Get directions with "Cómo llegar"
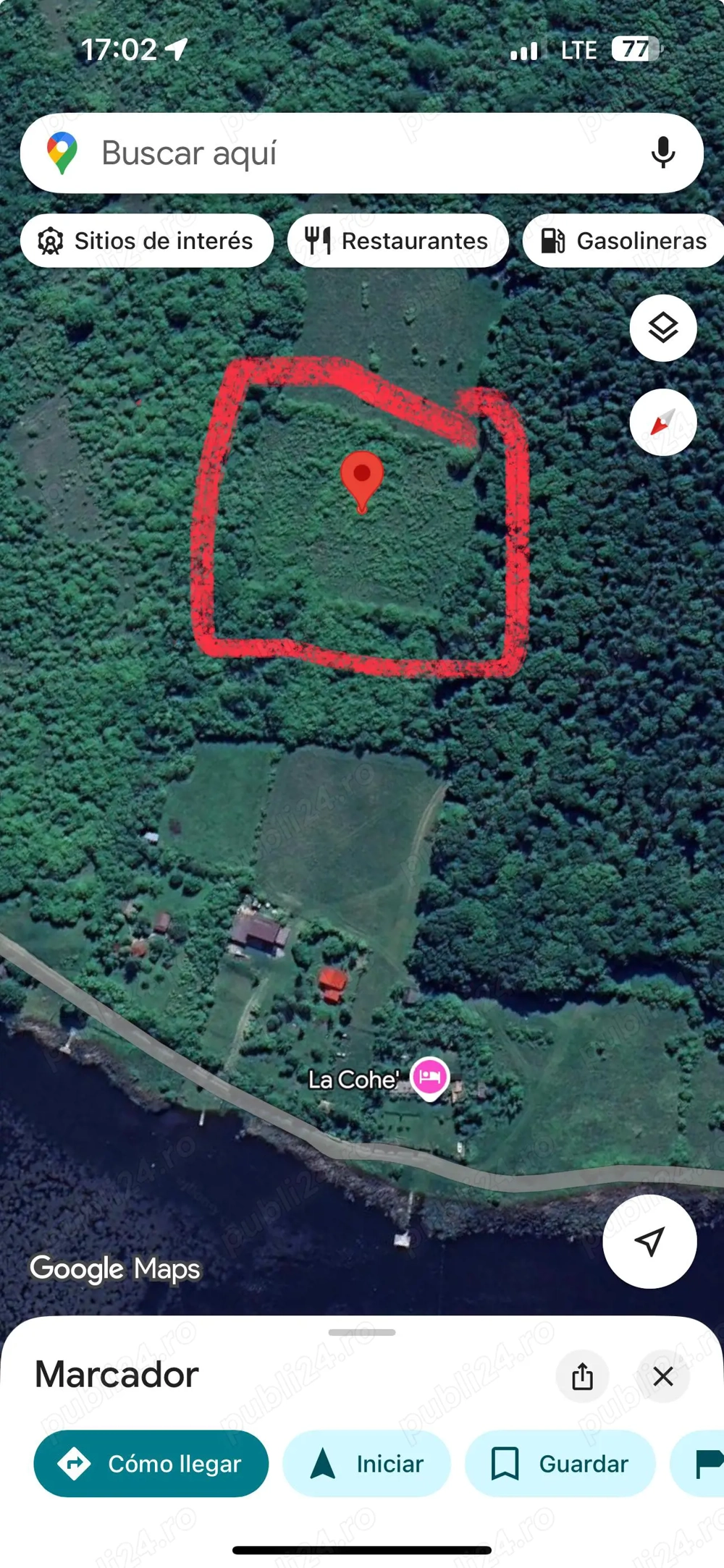Screen dimensions: 724x1568 pyautogui.click(x=151, y=1464)
